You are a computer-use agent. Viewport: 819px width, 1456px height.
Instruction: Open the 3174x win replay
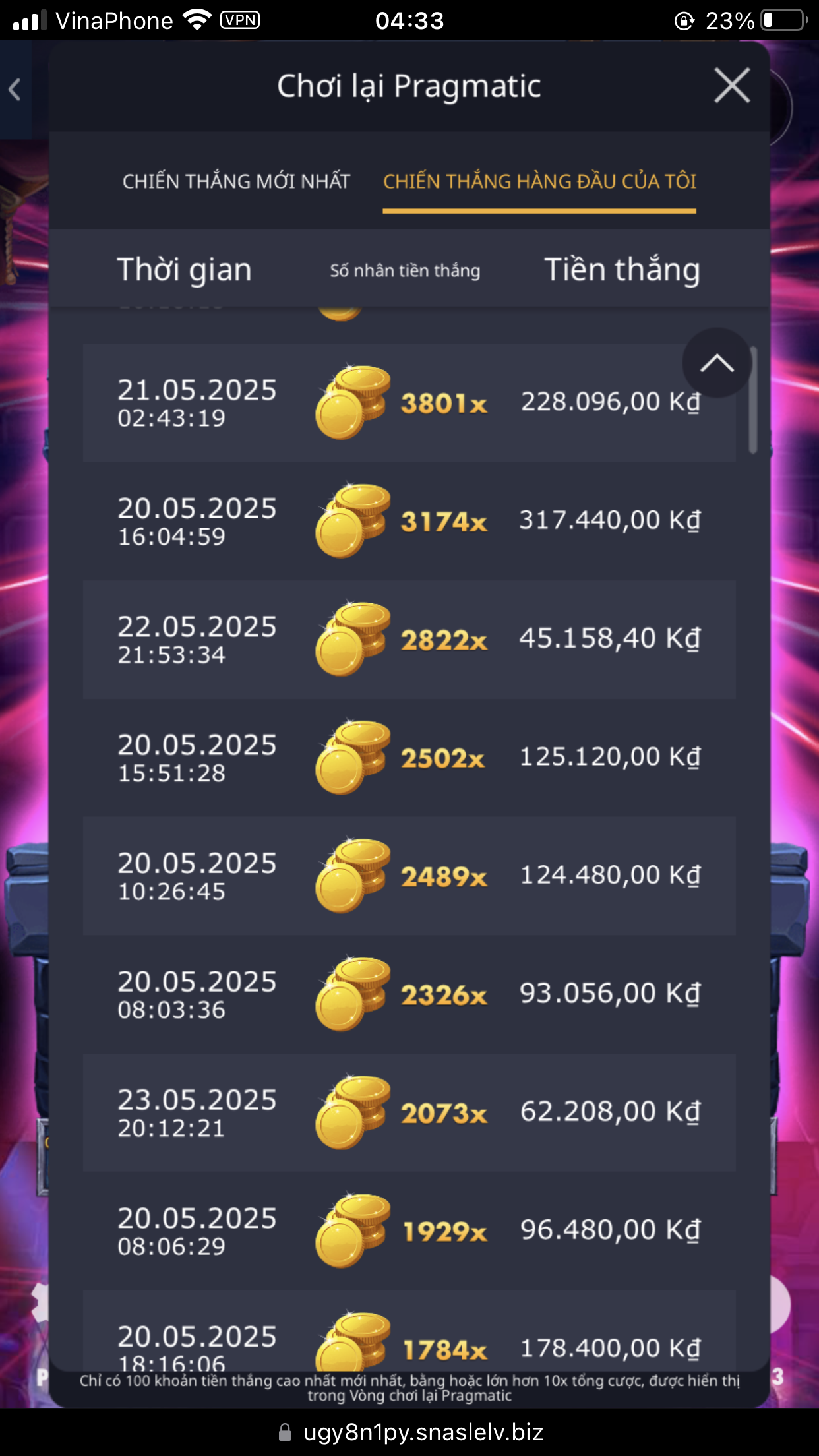409,521
